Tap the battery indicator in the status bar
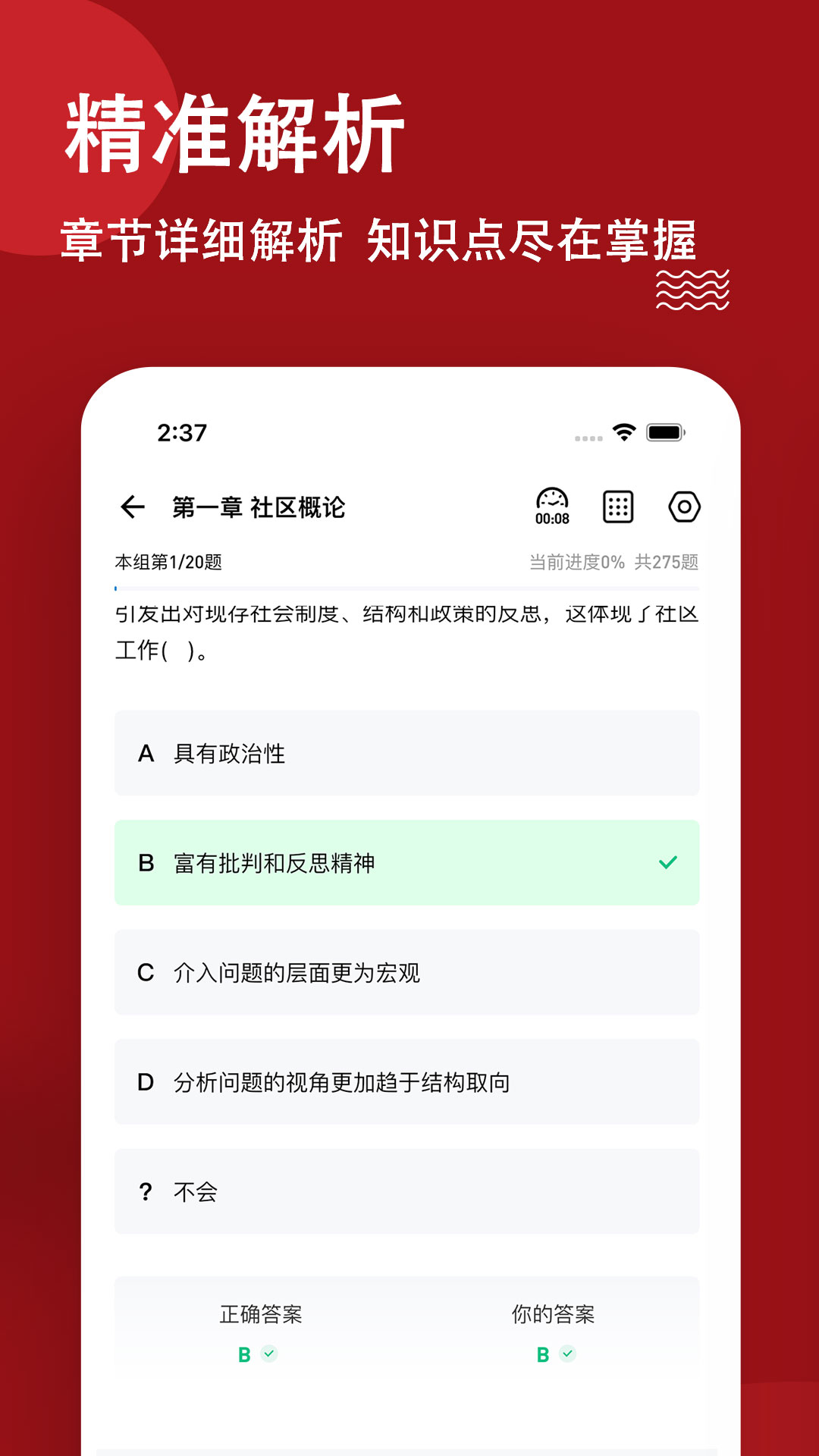The image size is (819, 1456). click(664, 431)
